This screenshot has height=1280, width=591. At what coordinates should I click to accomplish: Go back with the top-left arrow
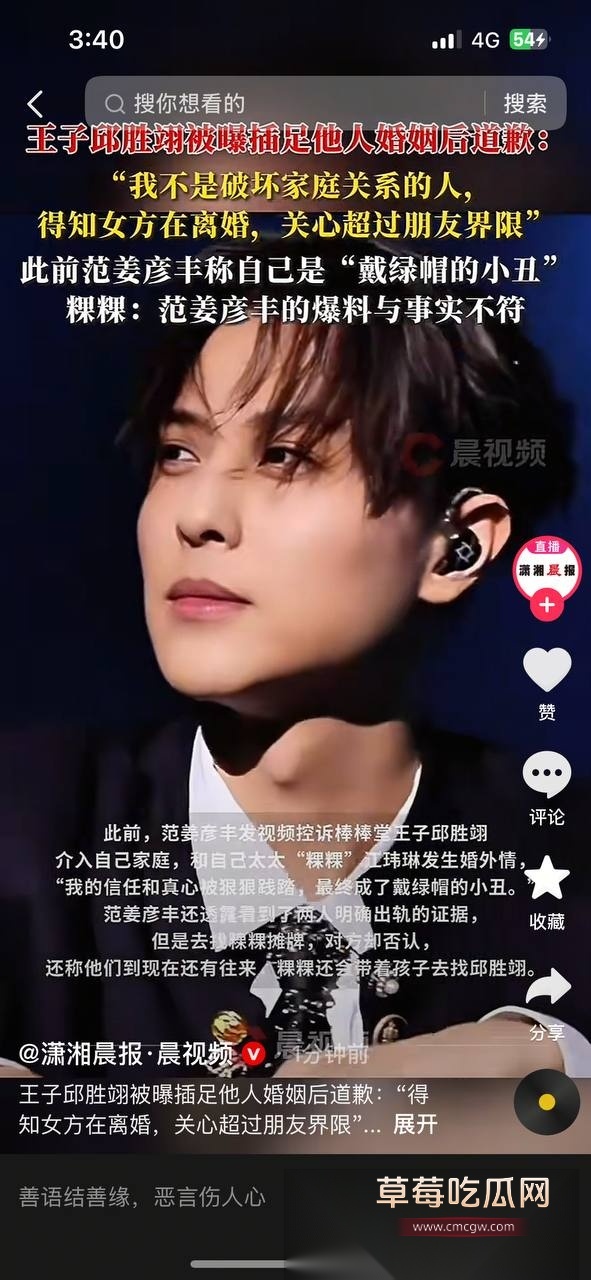click(x=36, y=103)
